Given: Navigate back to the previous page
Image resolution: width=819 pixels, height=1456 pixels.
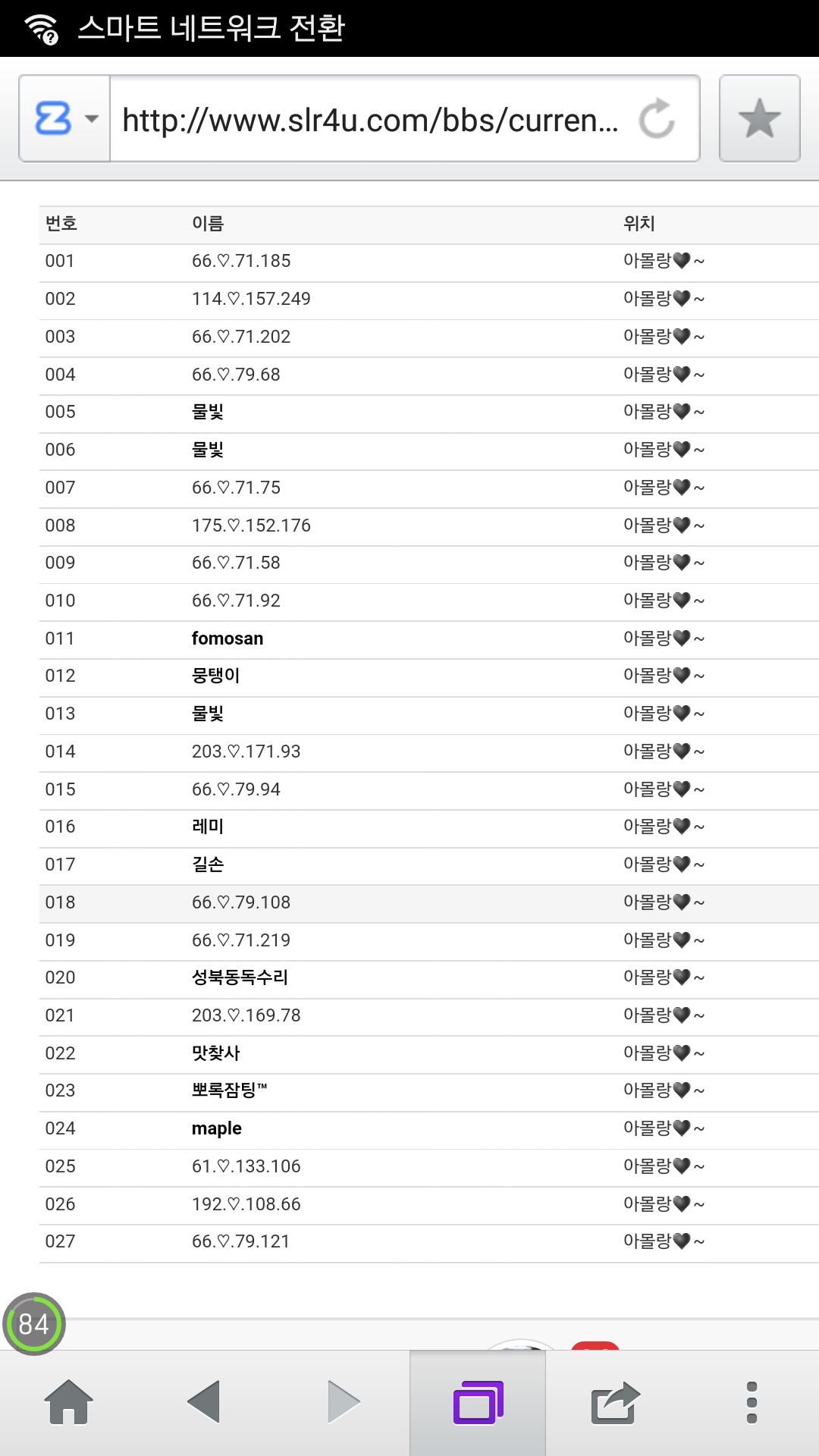Looking at the screenshot, I should pyautogui.click(x=204, y=1401).
